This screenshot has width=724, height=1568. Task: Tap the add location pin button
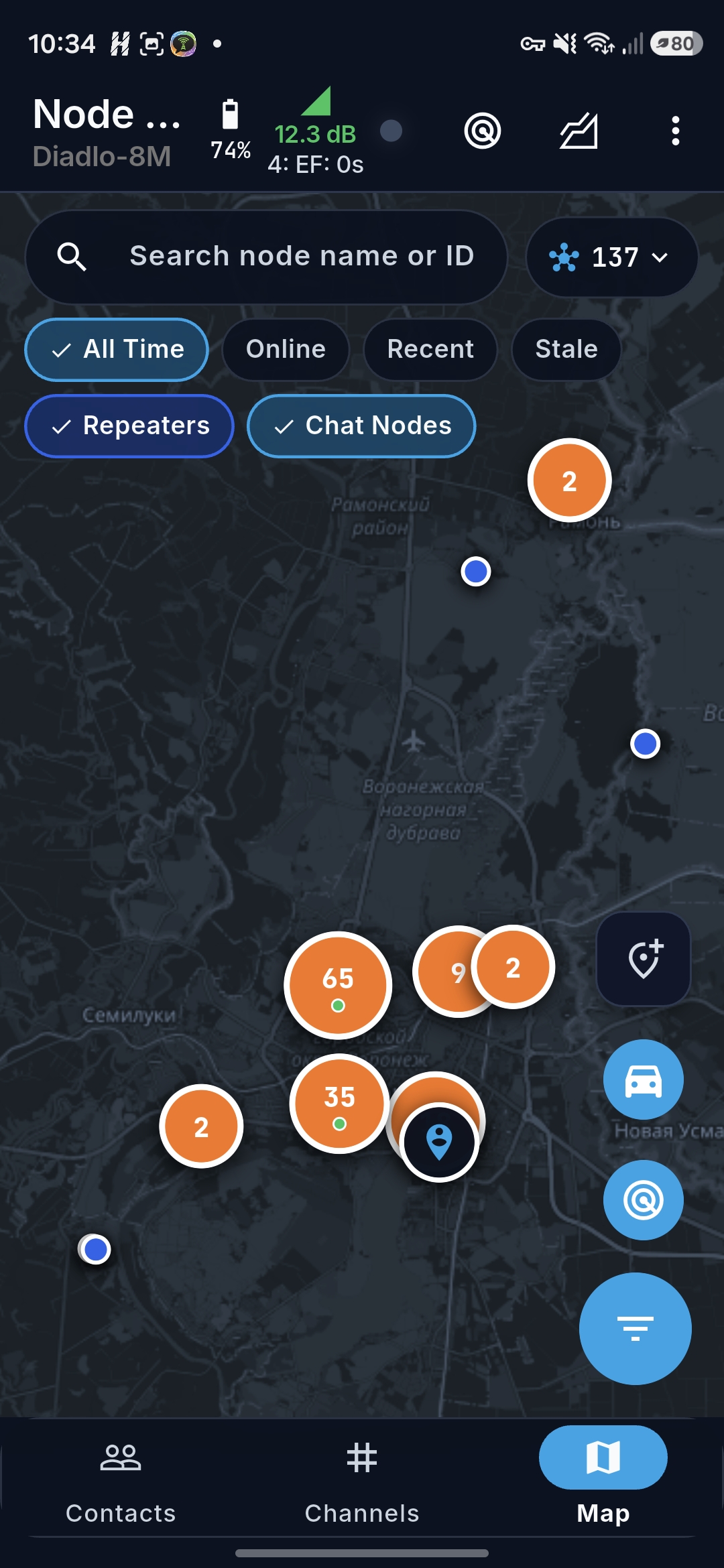pyautogui.click(x=644, y=959)
